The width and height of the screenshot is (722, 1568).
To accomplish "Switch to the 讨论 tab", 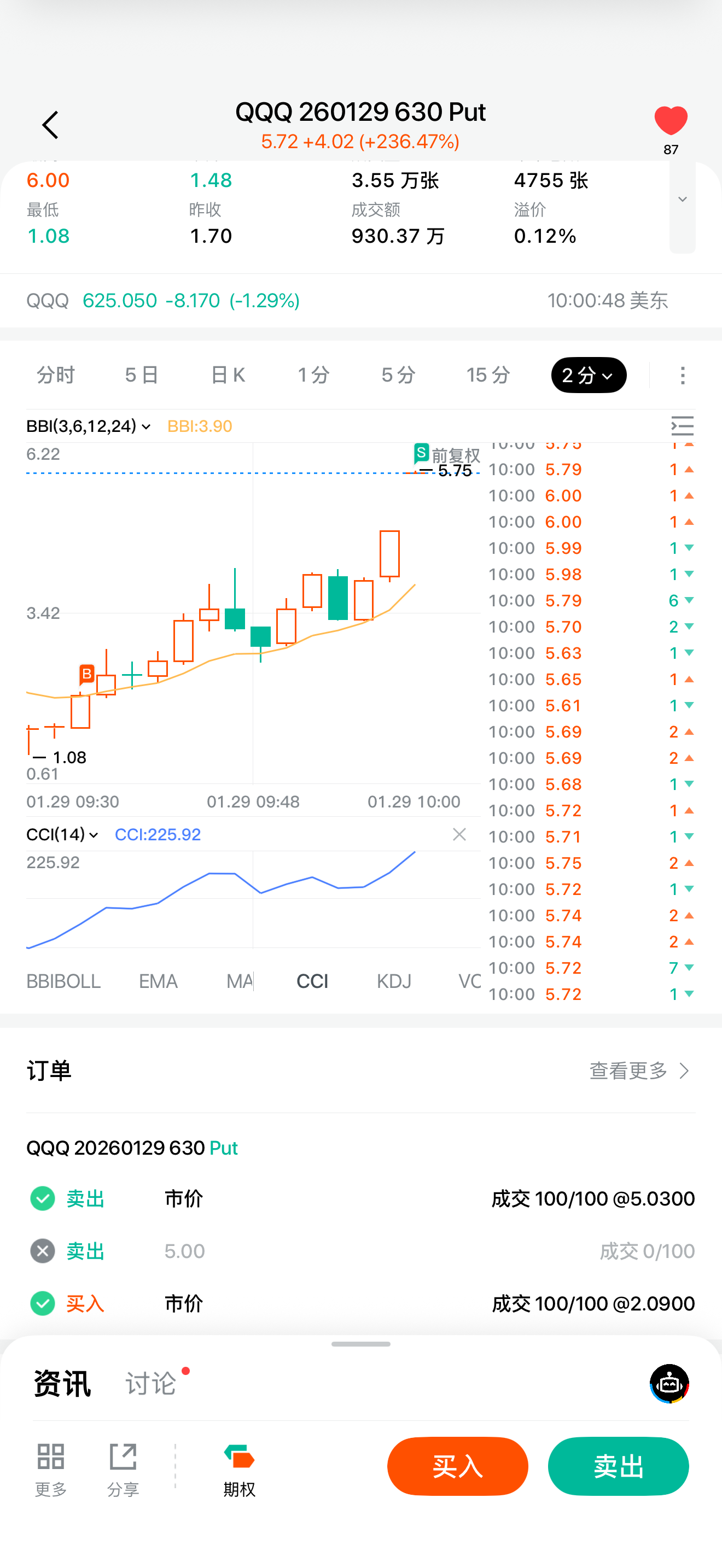I will (150, 1384).
